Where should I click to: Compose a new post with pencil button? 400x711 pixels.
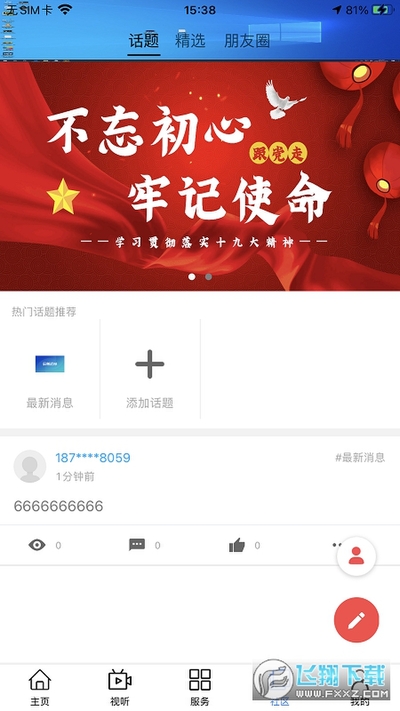(356, 620)
